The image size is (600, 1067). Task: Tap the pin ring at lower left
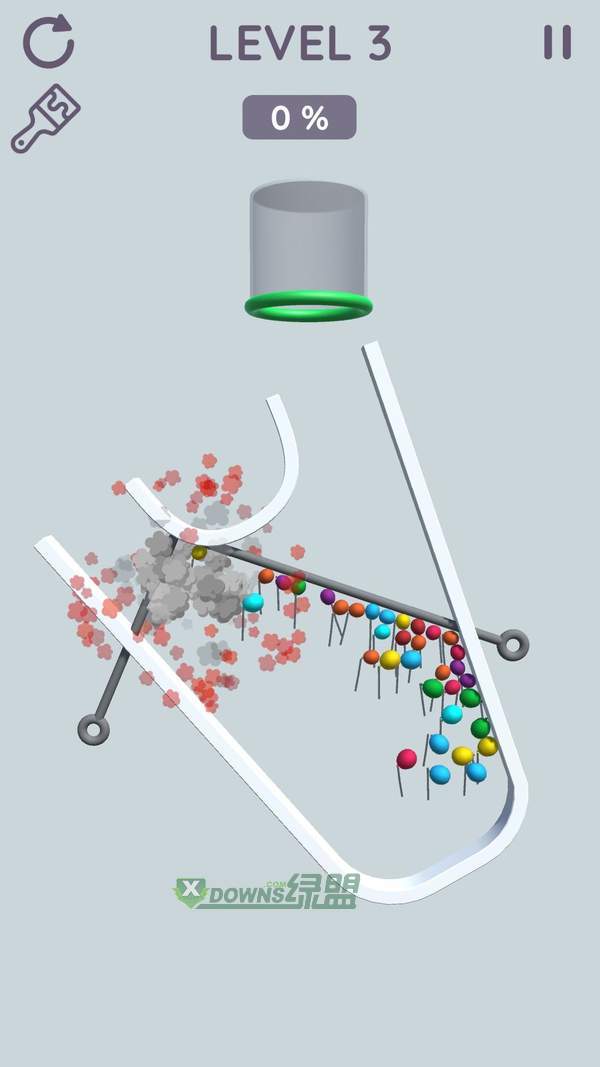(93, 730)
